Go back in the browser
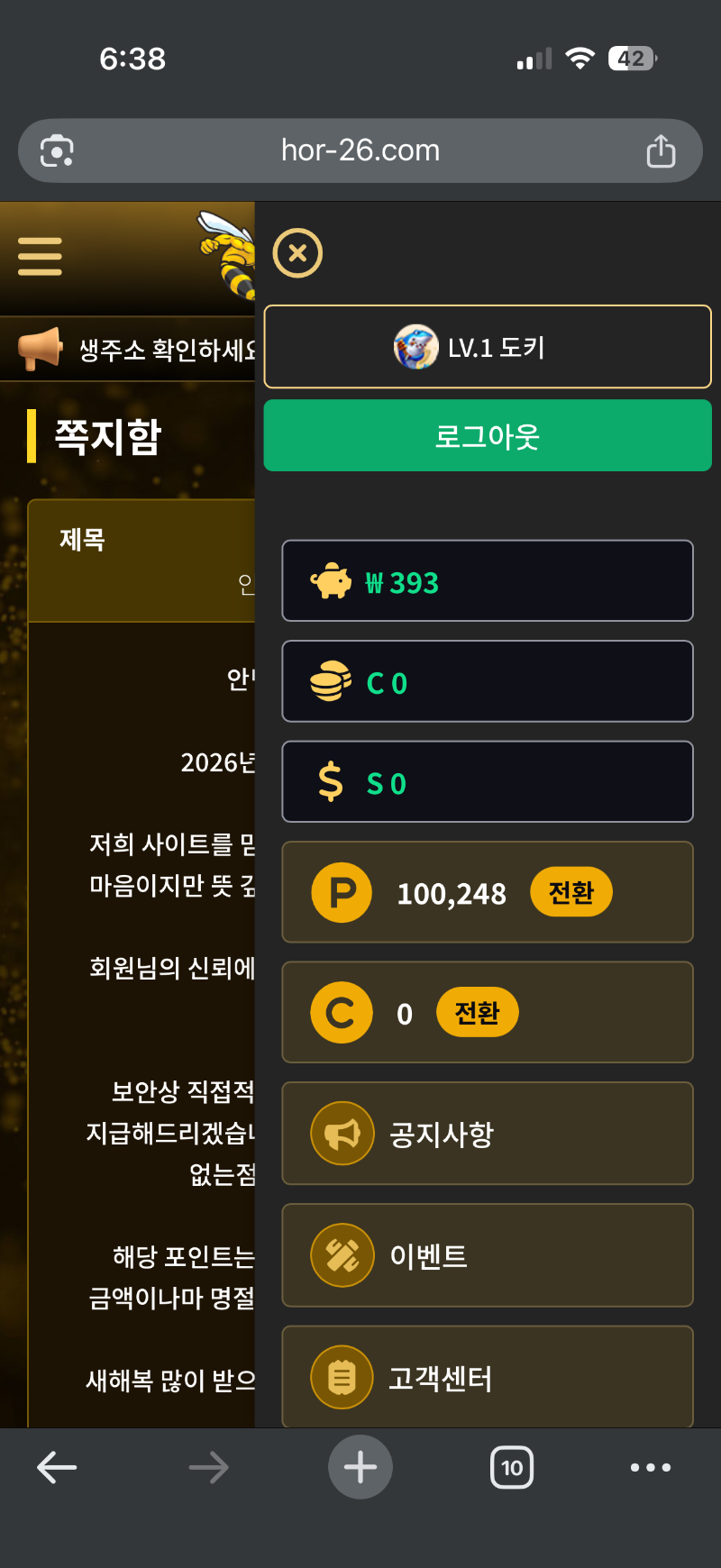Image resolution: width=721 pixels, height=1568 pixels. pyautogui.click(x=56, y=1468)
